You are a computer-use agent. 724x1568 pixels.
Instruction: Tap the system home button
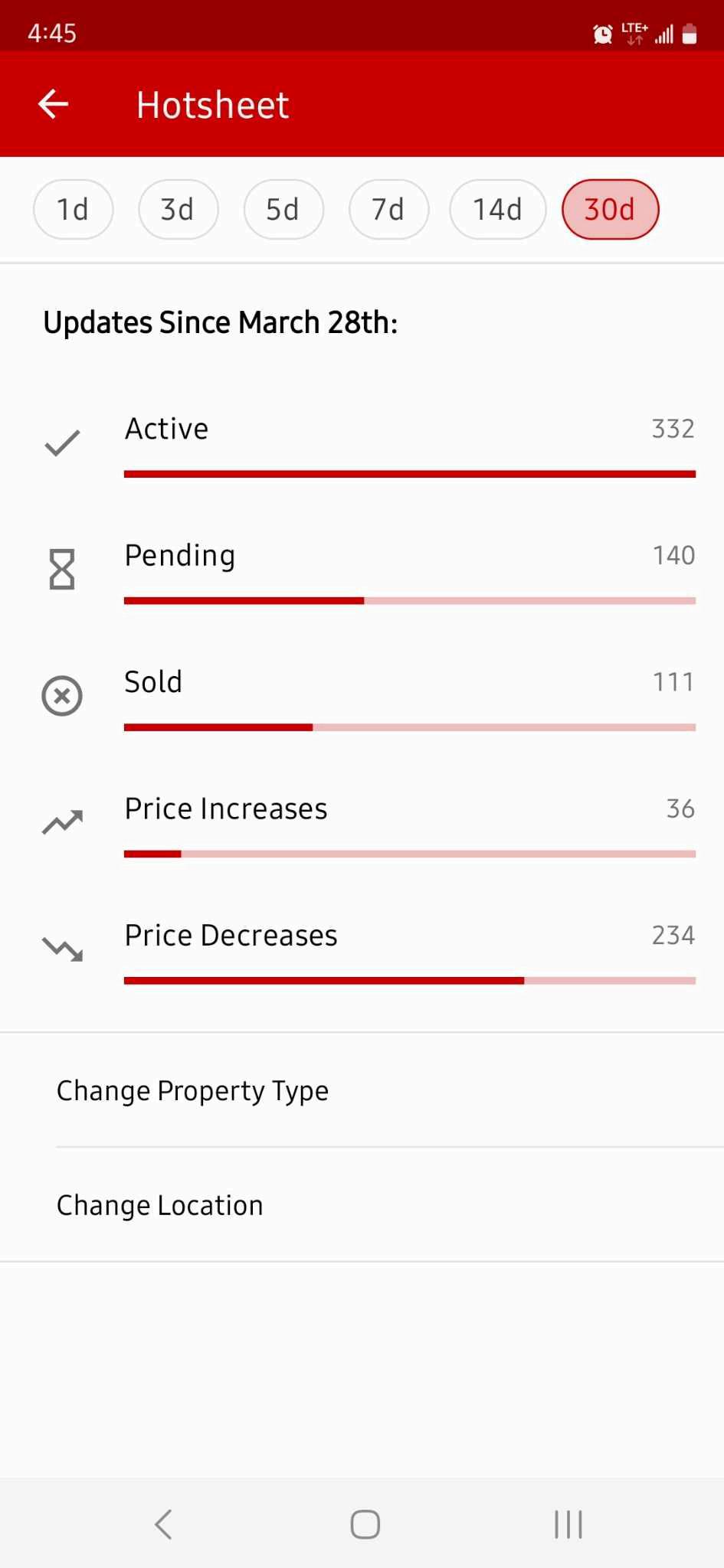365,1524
